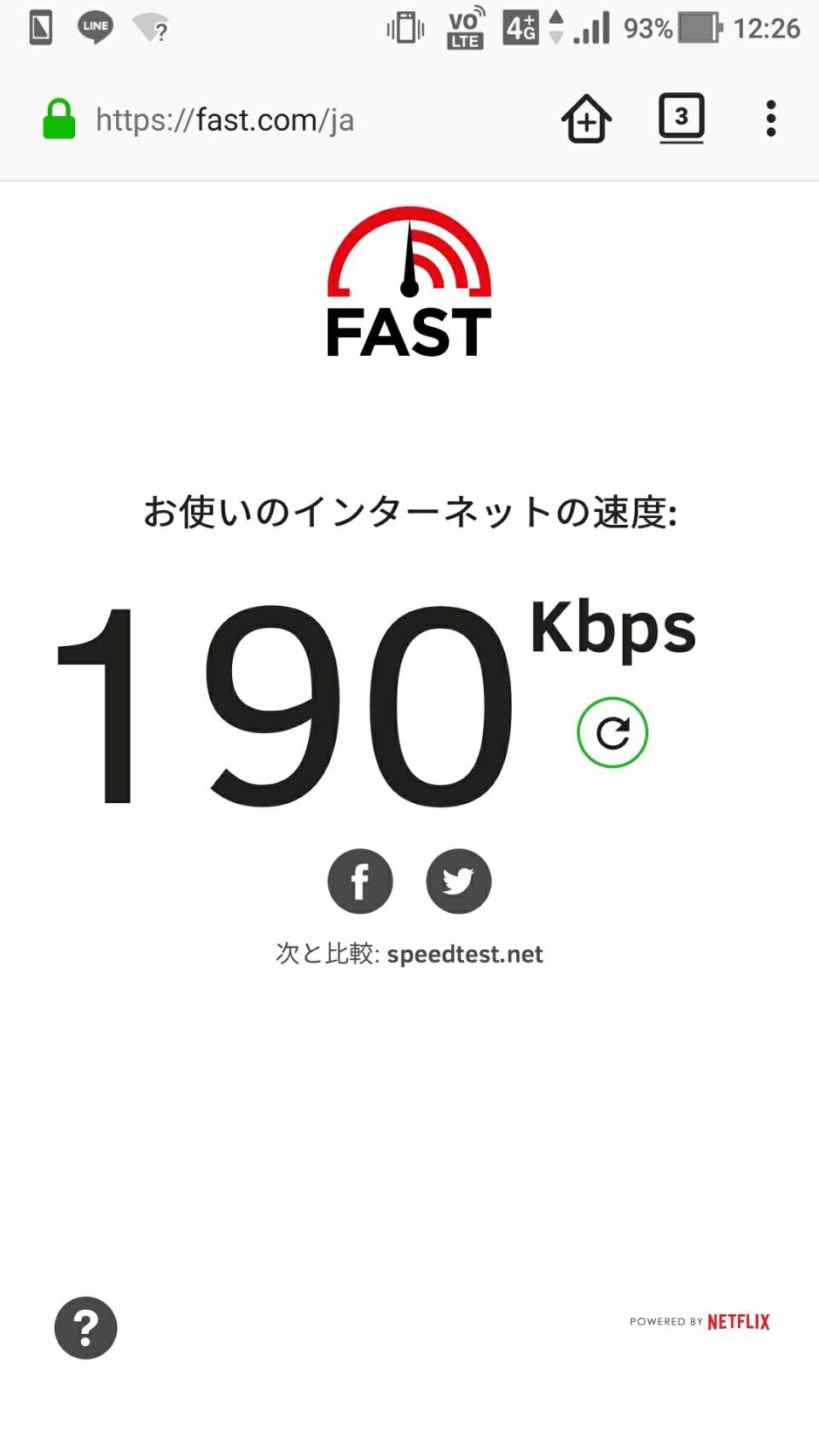
Task: Open the speedtest.net comparison link
Action: 464,954
